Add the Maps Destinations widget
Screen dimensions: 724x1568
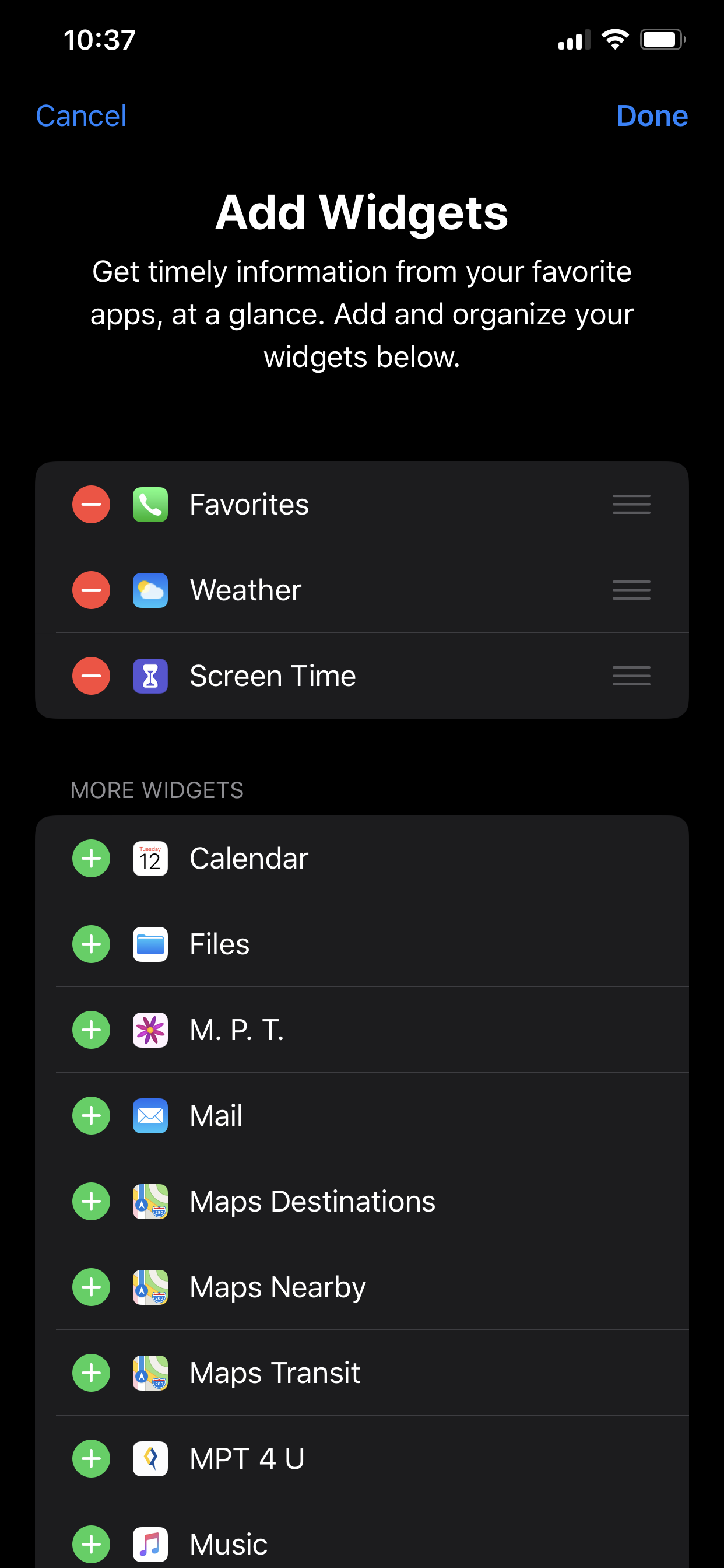pos(92,1202)
